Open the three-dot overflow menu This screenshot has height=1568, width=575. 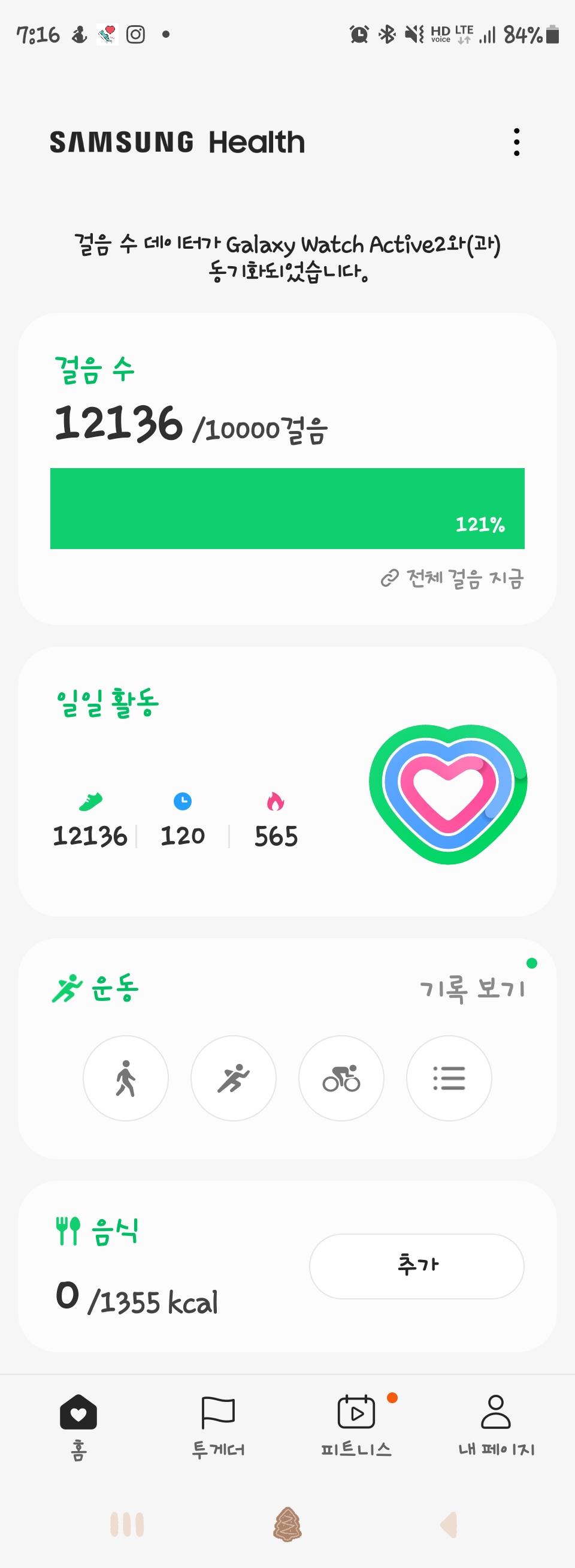click(x=516, y=143)
